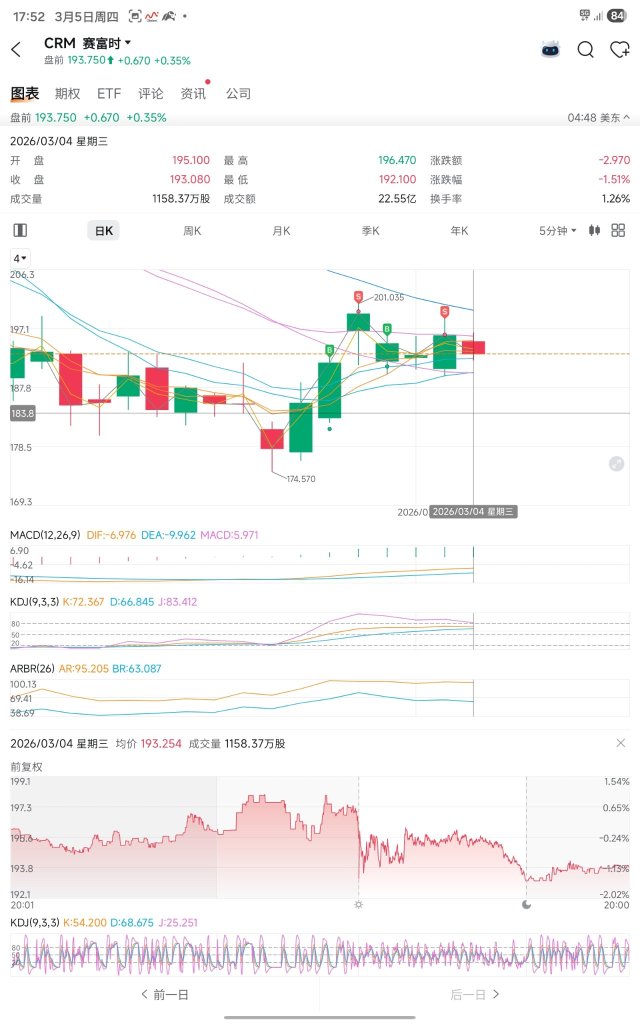The image size is (640, 1024).
Task: Open the 5分钟 interval dropdown
Action: coord(558,231)
